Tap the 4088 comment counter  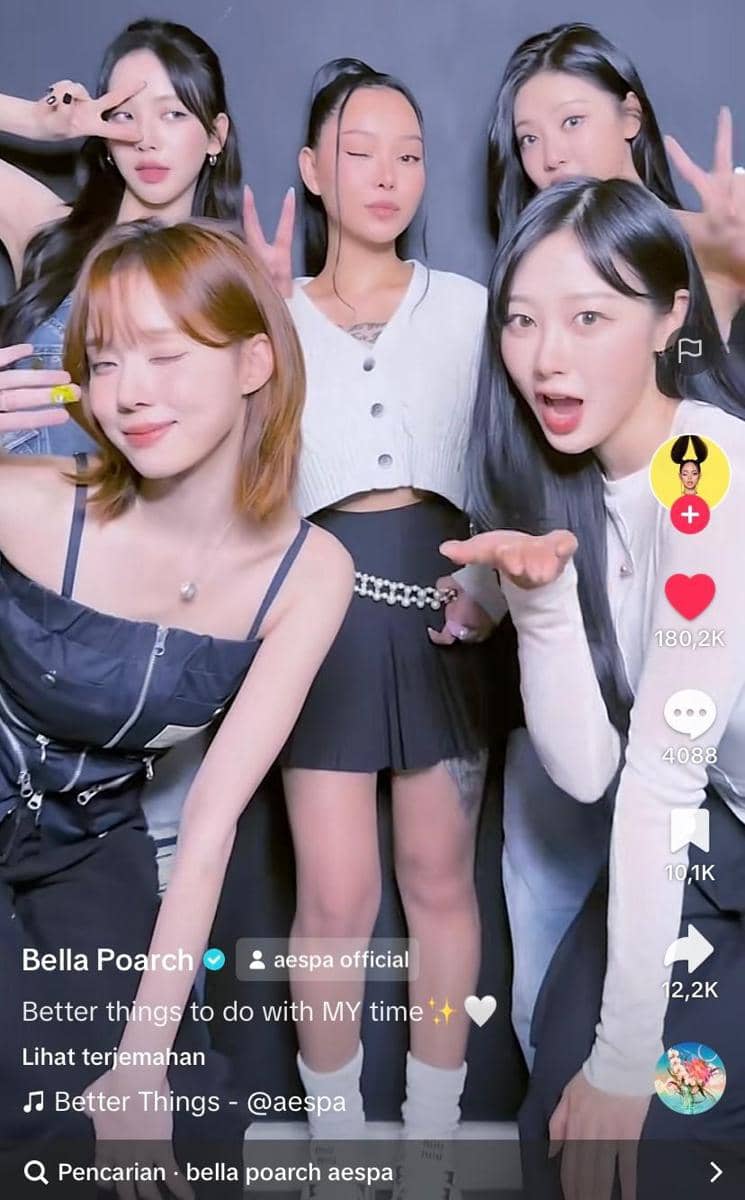point(690,754)
